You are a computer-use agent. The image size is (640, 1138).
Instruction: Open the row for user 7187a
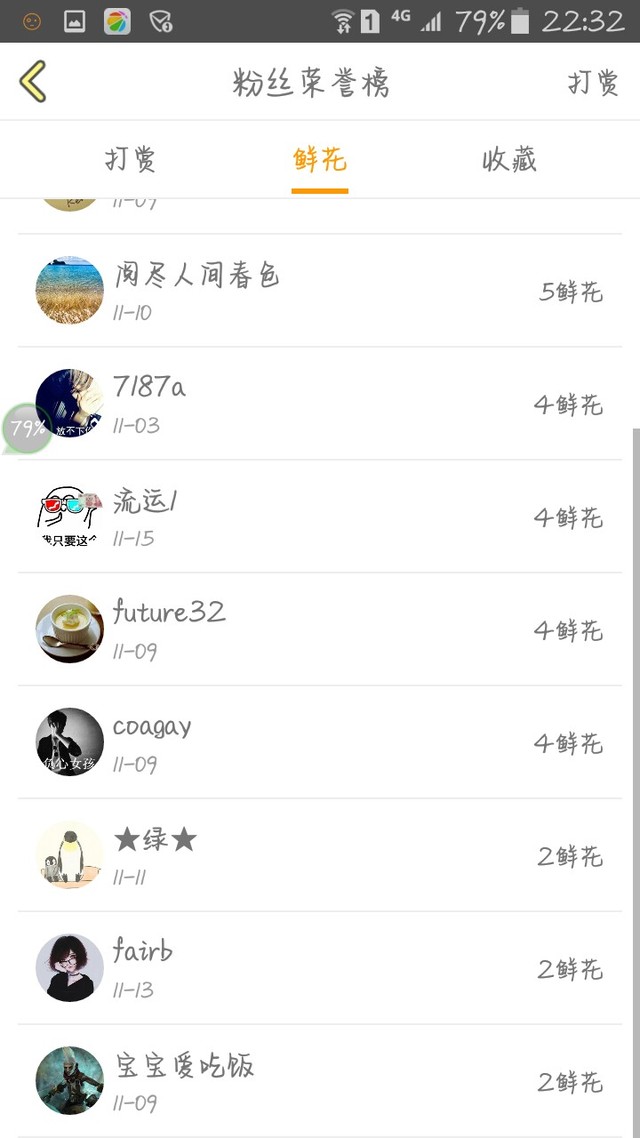320,404
